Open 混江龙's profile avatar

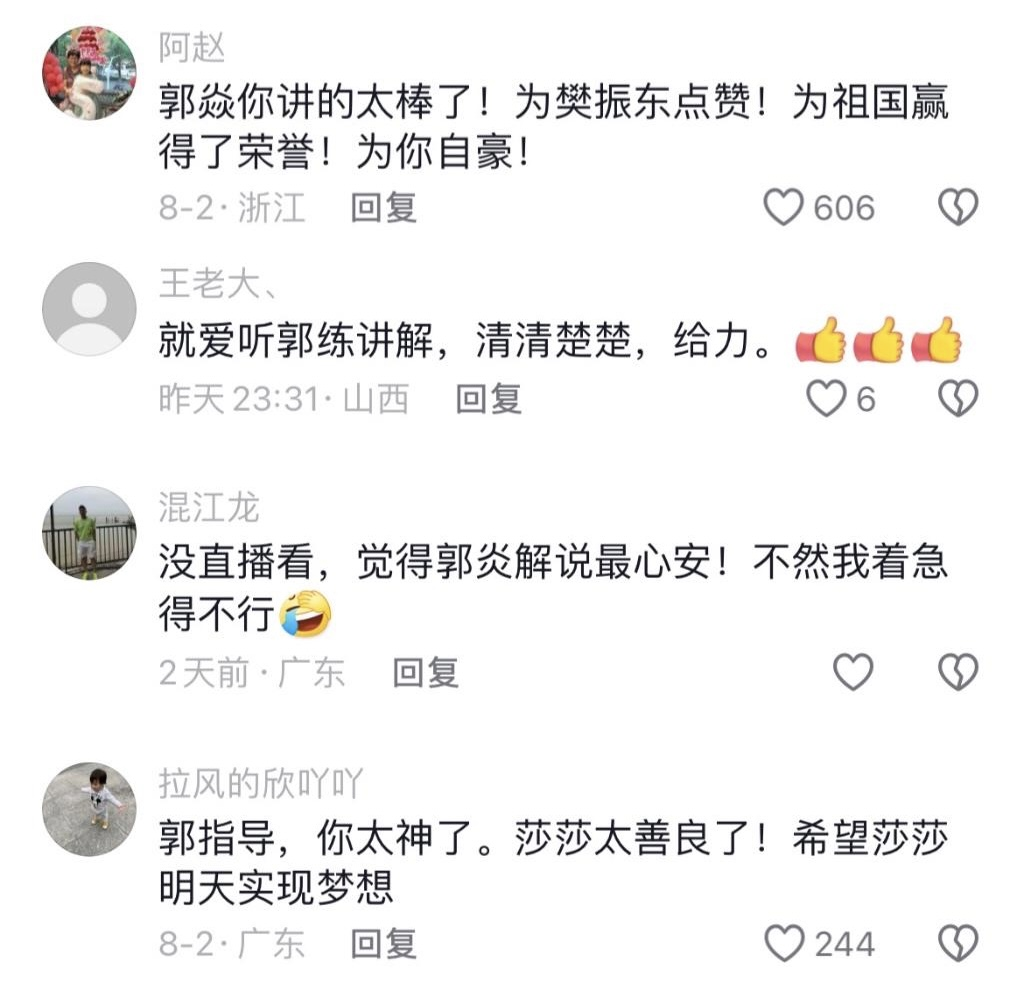[x=89, y=533]
